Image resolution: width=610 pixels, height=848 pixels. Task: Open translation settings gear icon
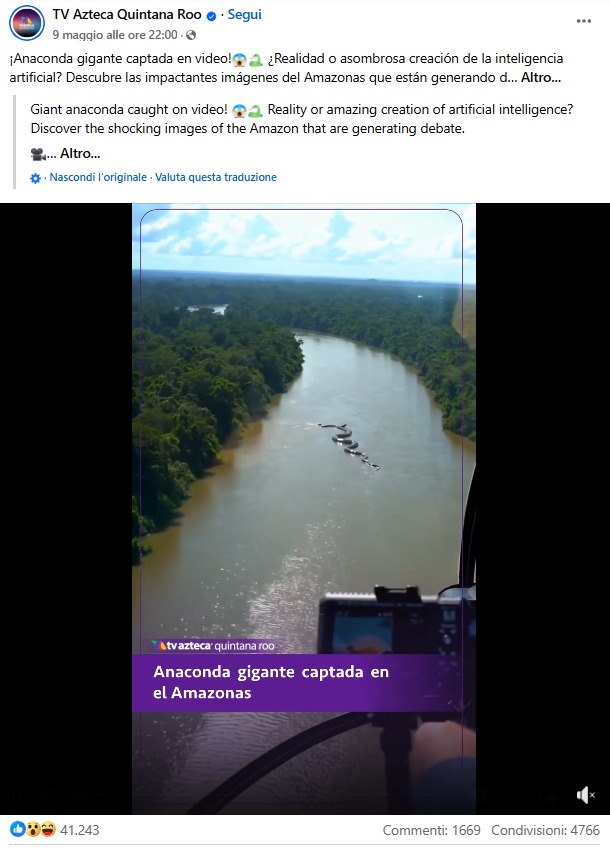36,178
